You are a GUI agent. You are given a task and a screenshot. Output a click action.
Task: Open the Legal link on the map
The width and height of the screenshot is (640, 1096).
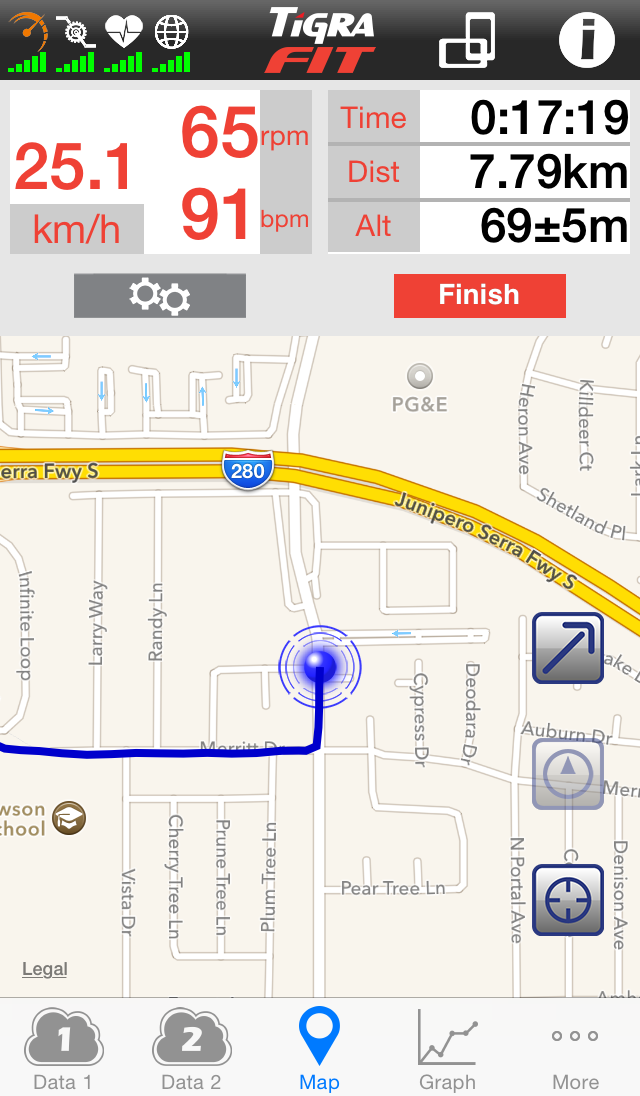[45, 969]
